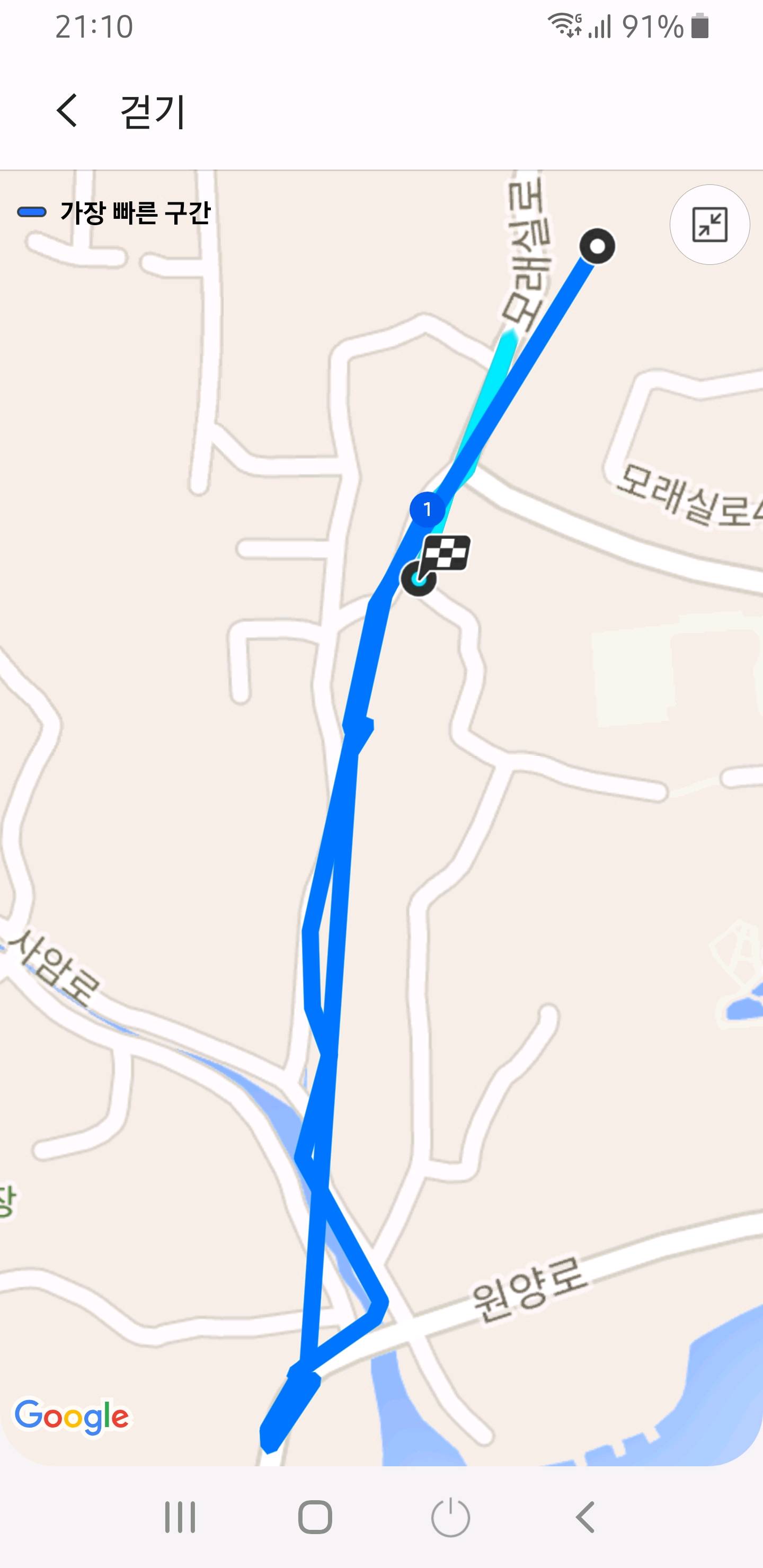Go back using the top-left arrow

click(67, 111)
